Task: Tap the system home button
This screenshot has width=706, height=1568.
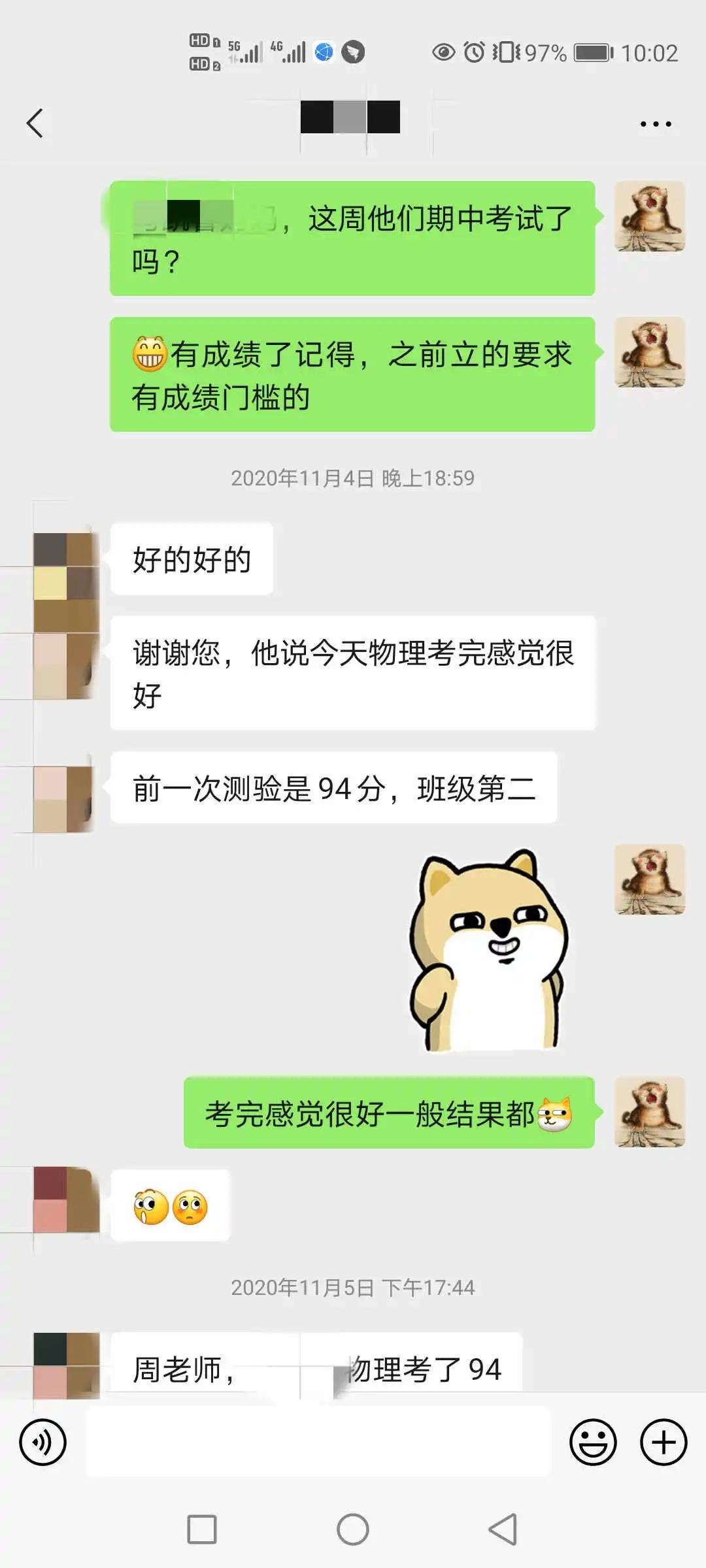Action: (353, 1529)
